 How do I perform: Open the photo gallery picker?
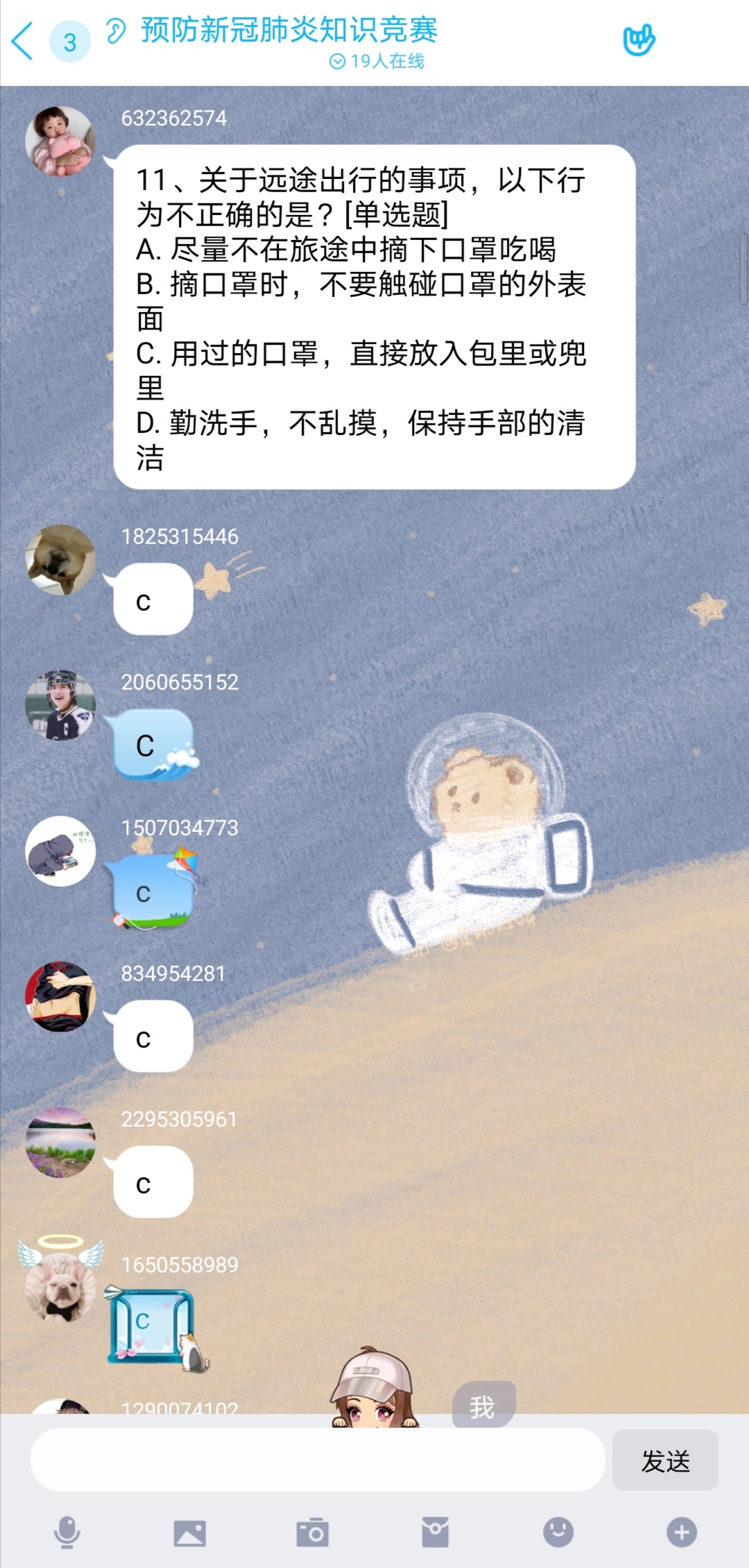tap(189, 1532)
